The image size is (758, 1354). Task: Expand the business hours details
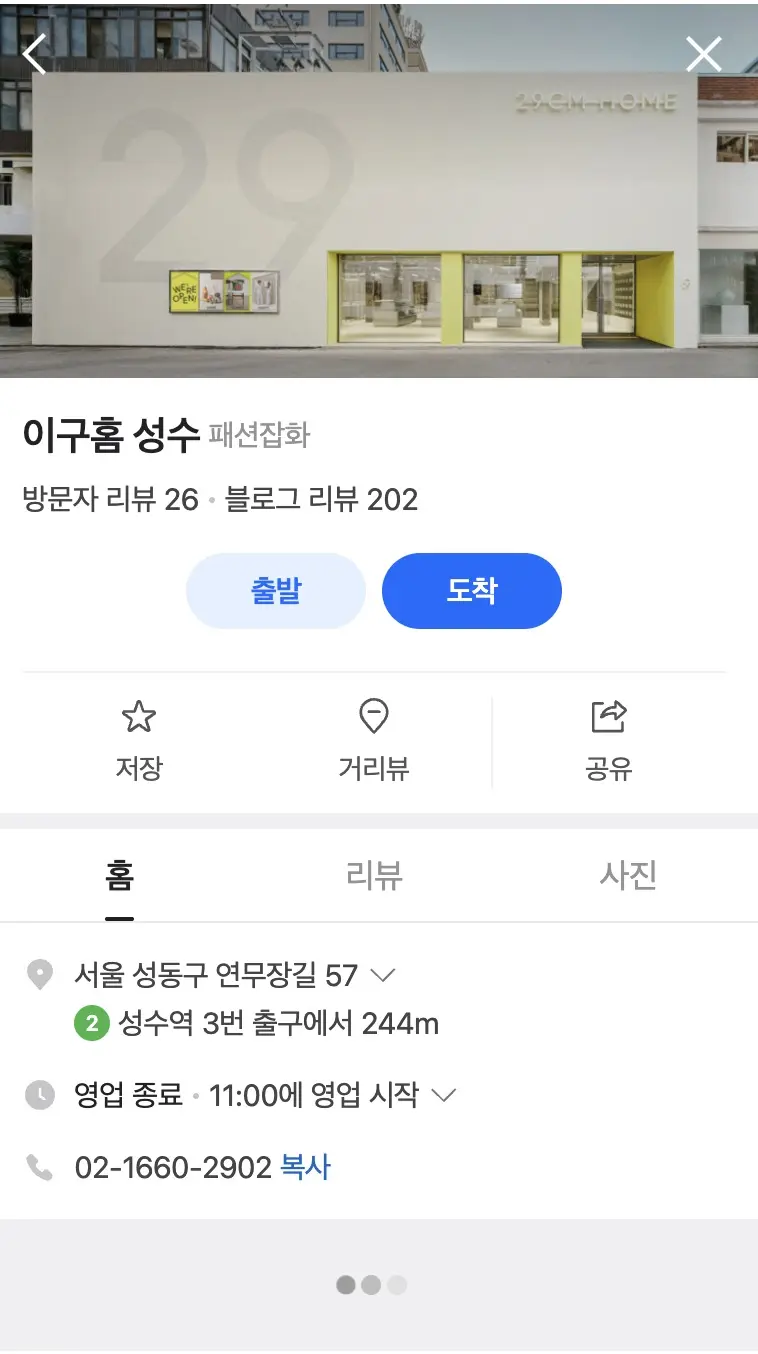pyautogui.click(x=443, y=1095)
